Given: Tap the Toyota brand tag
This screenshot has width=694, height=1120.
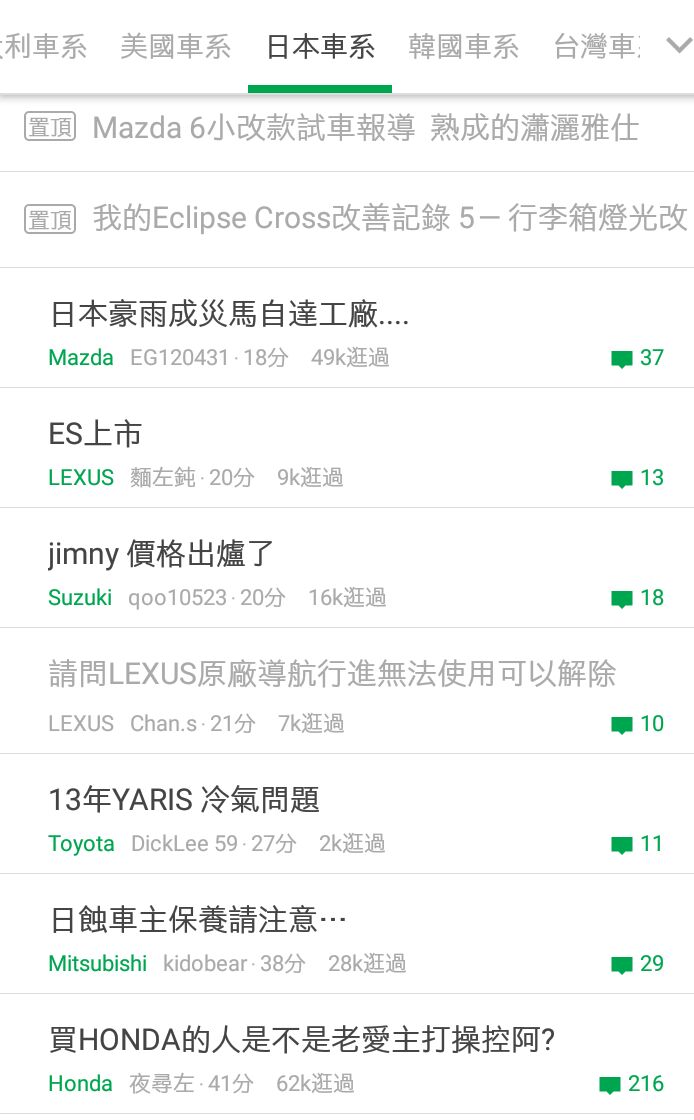Looking at the screenshot, I should point(81,844).
